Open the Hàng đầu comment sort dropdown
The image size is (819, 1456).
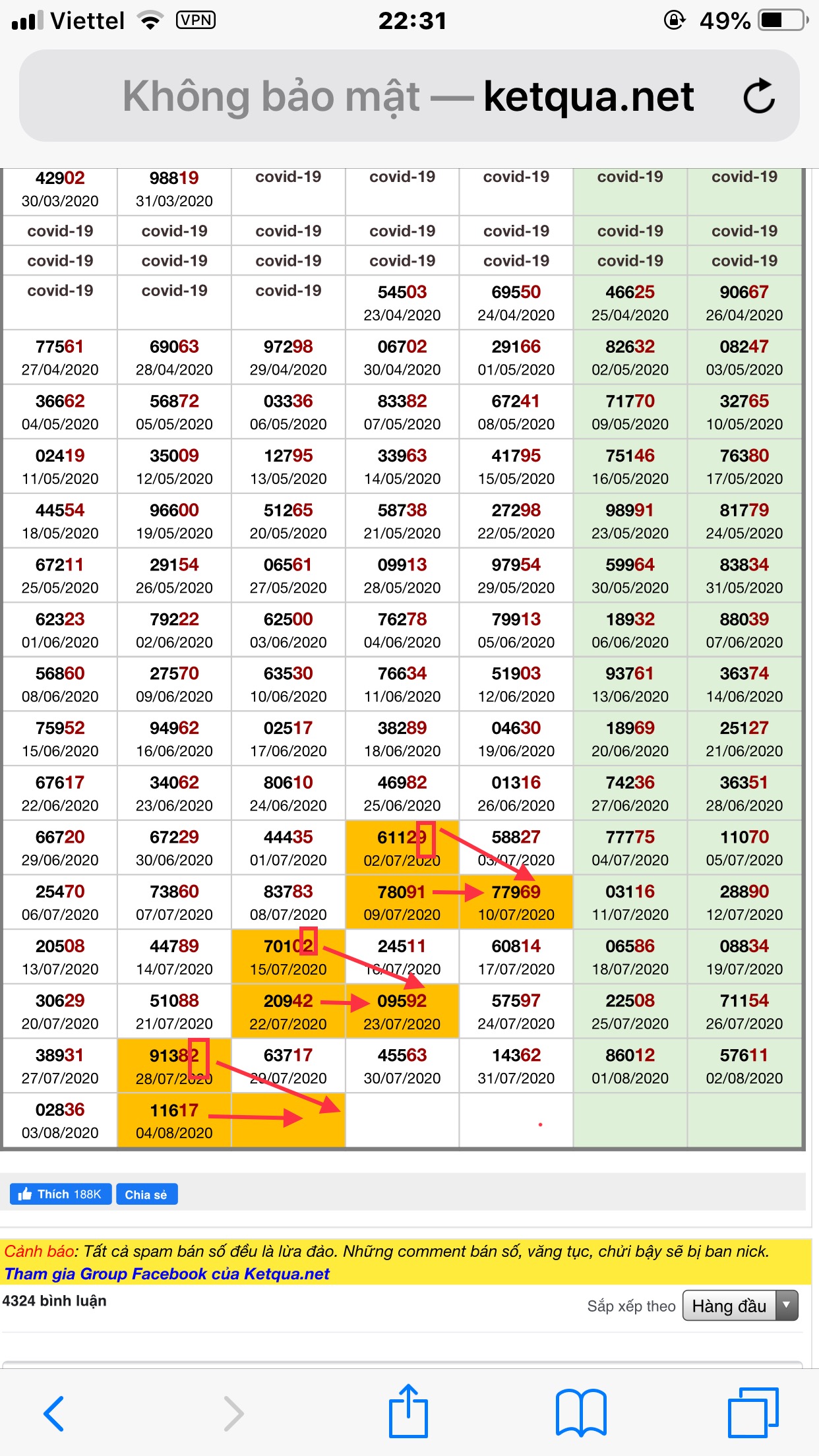pyautogui.click(x=740, y=1306)
